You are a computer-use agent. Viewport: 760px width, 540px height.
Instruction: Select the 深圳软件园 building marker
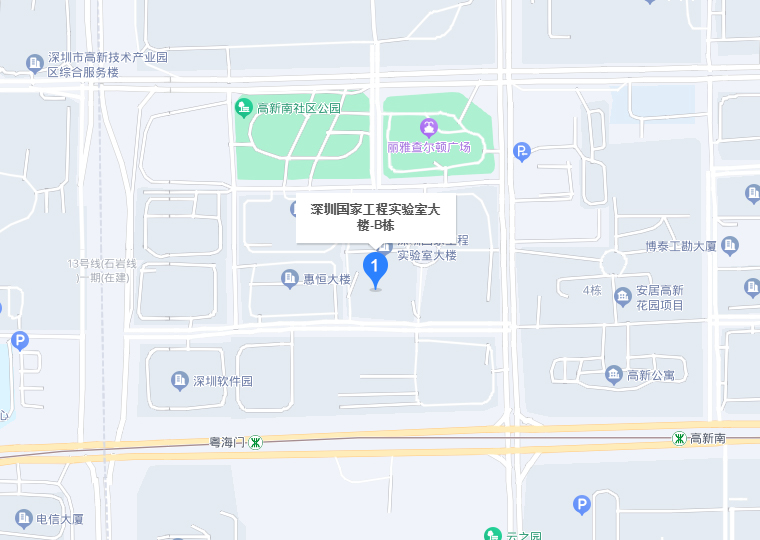click(180, 380)
